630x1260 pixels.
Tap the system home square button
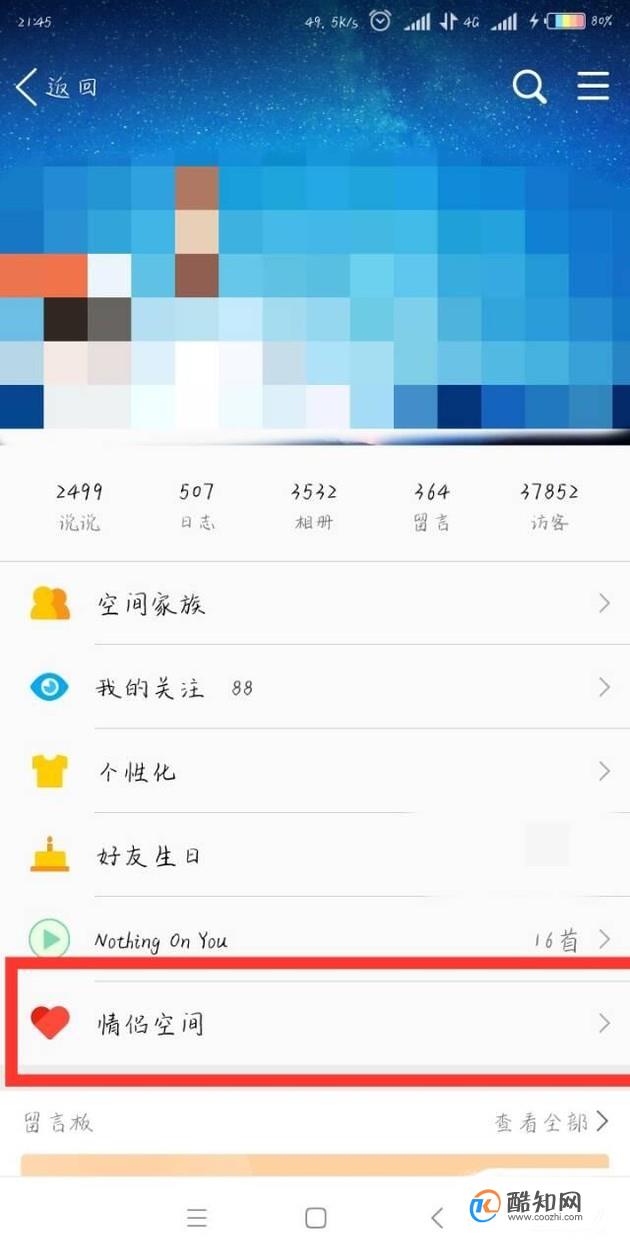316,1217
